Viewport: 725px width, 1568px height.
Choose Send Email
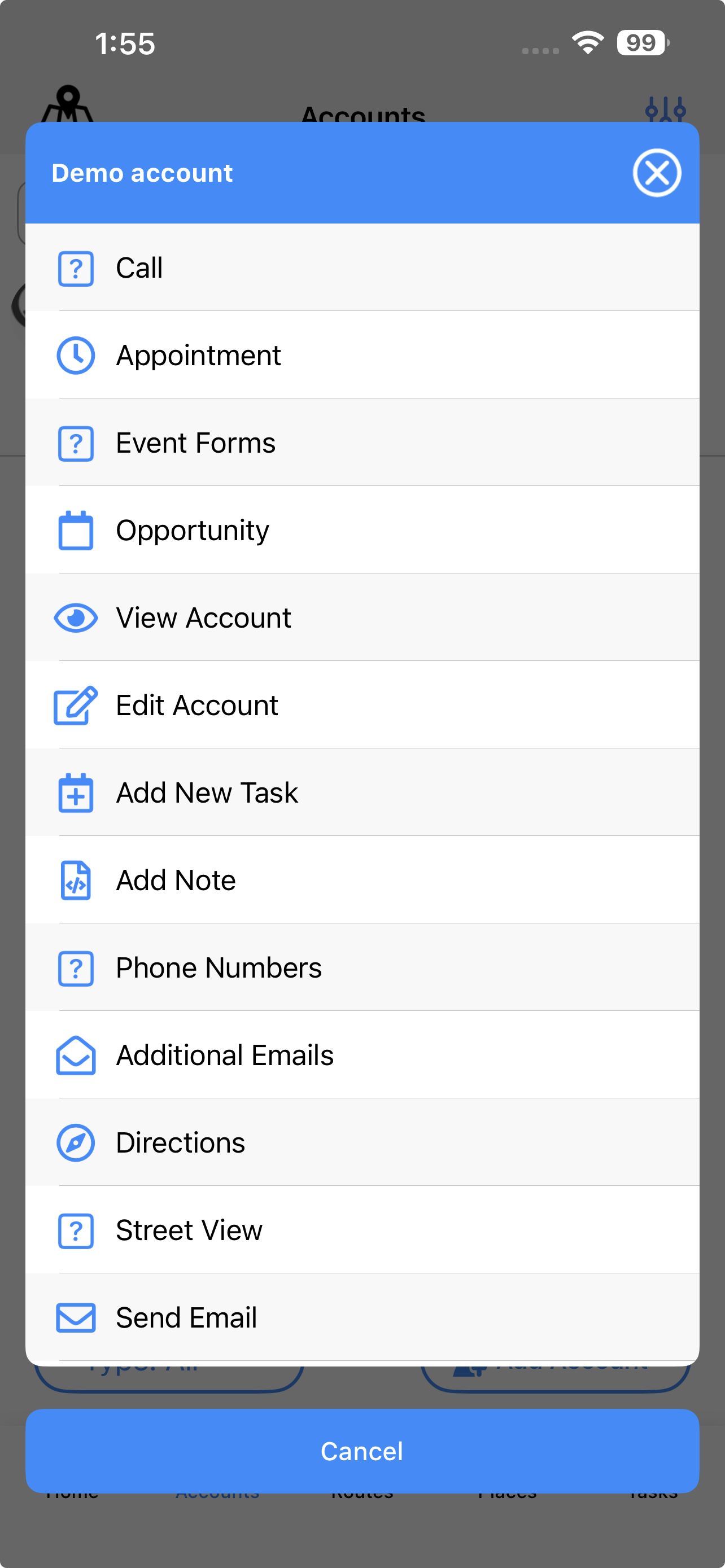362,1318
